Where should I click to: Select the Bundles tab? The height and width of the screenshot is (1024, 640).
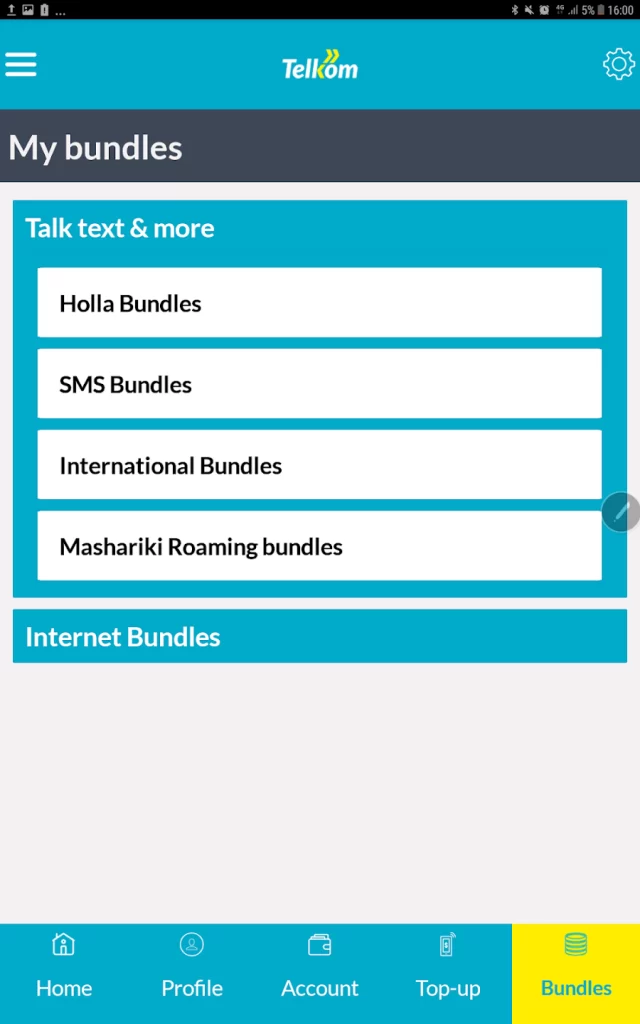(576, 972)
